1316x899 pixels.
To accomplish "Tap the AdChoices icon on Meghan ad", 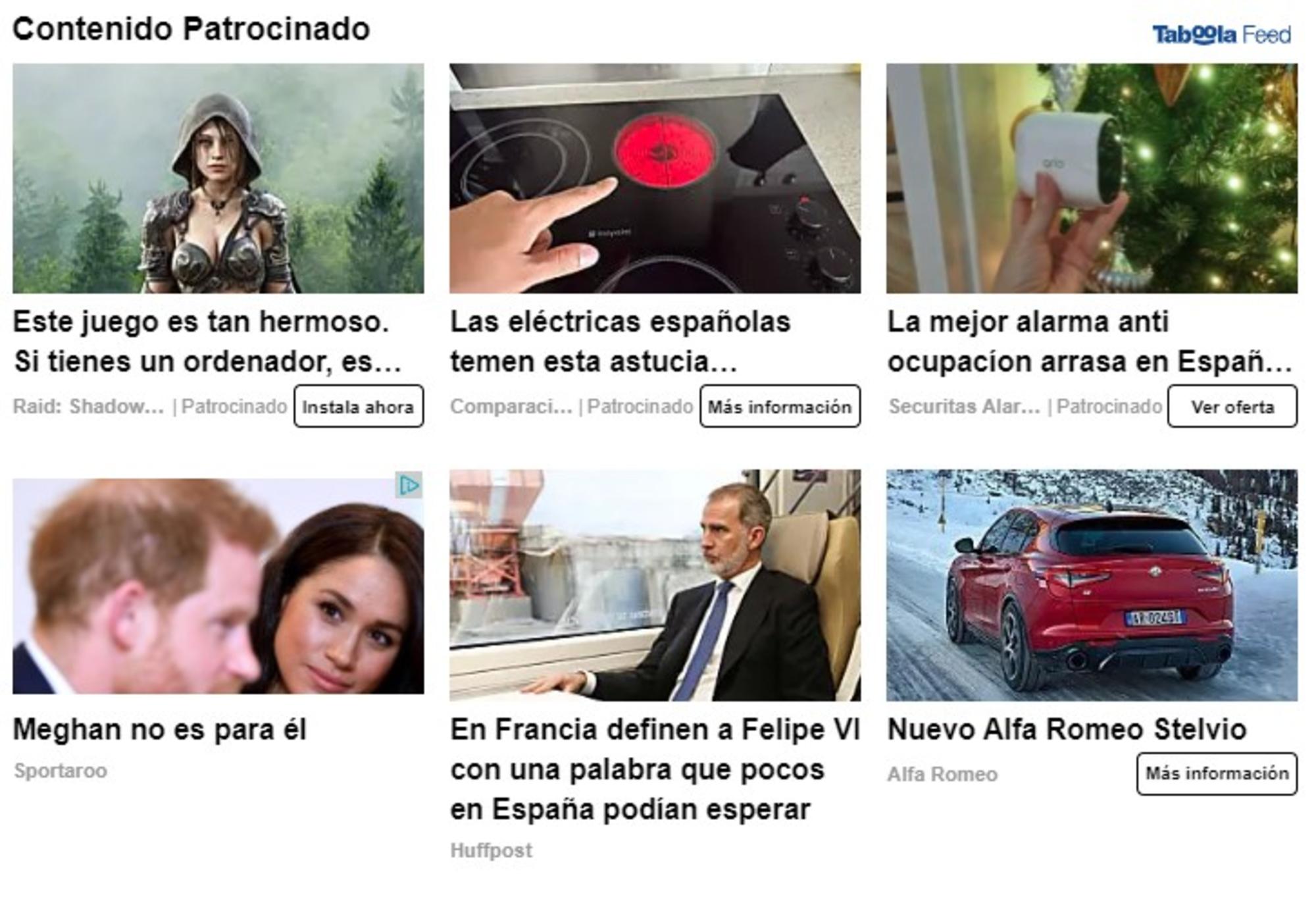I will pos(409,486).
